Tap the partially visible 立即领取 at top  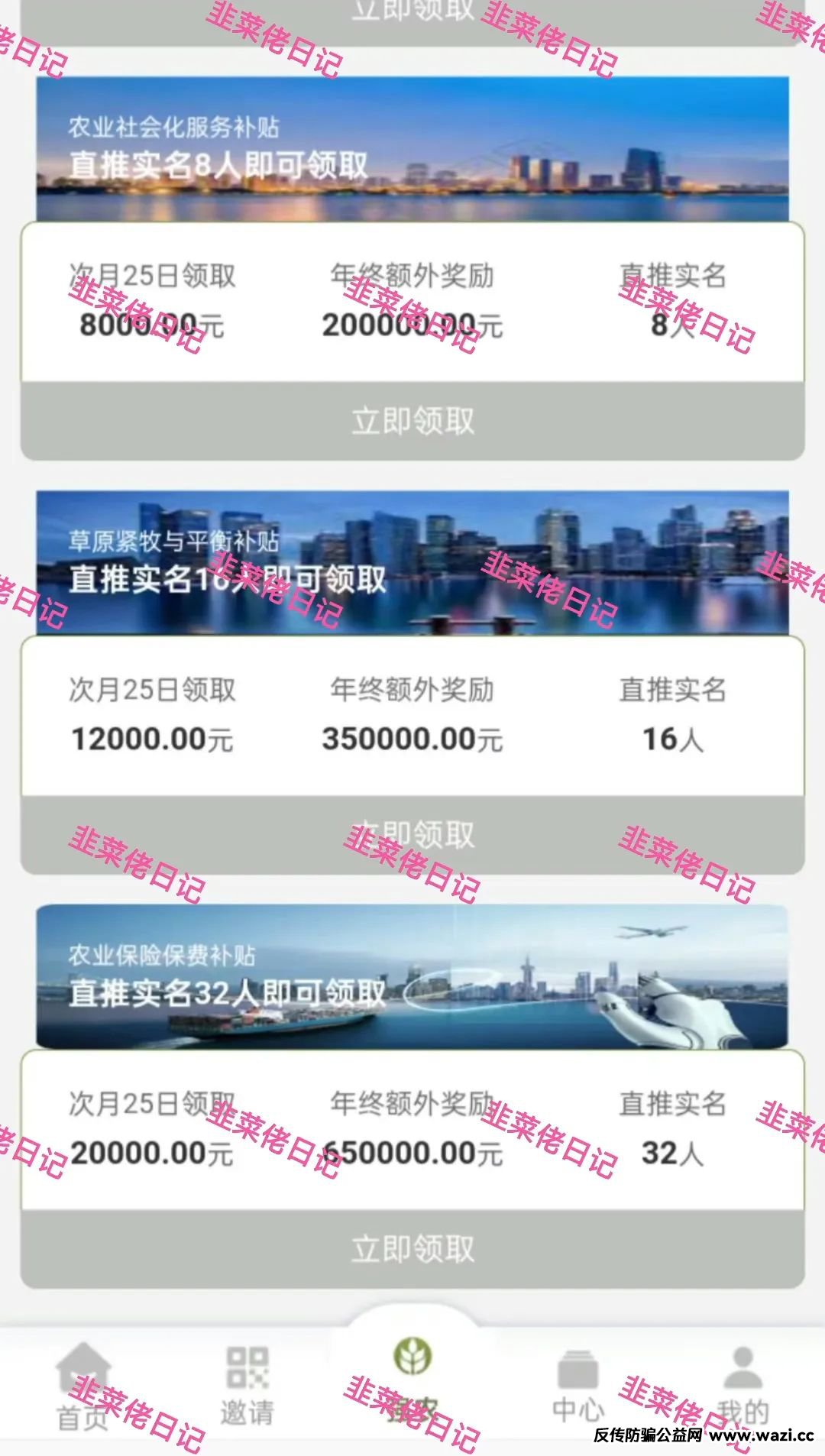coord(412,14)
